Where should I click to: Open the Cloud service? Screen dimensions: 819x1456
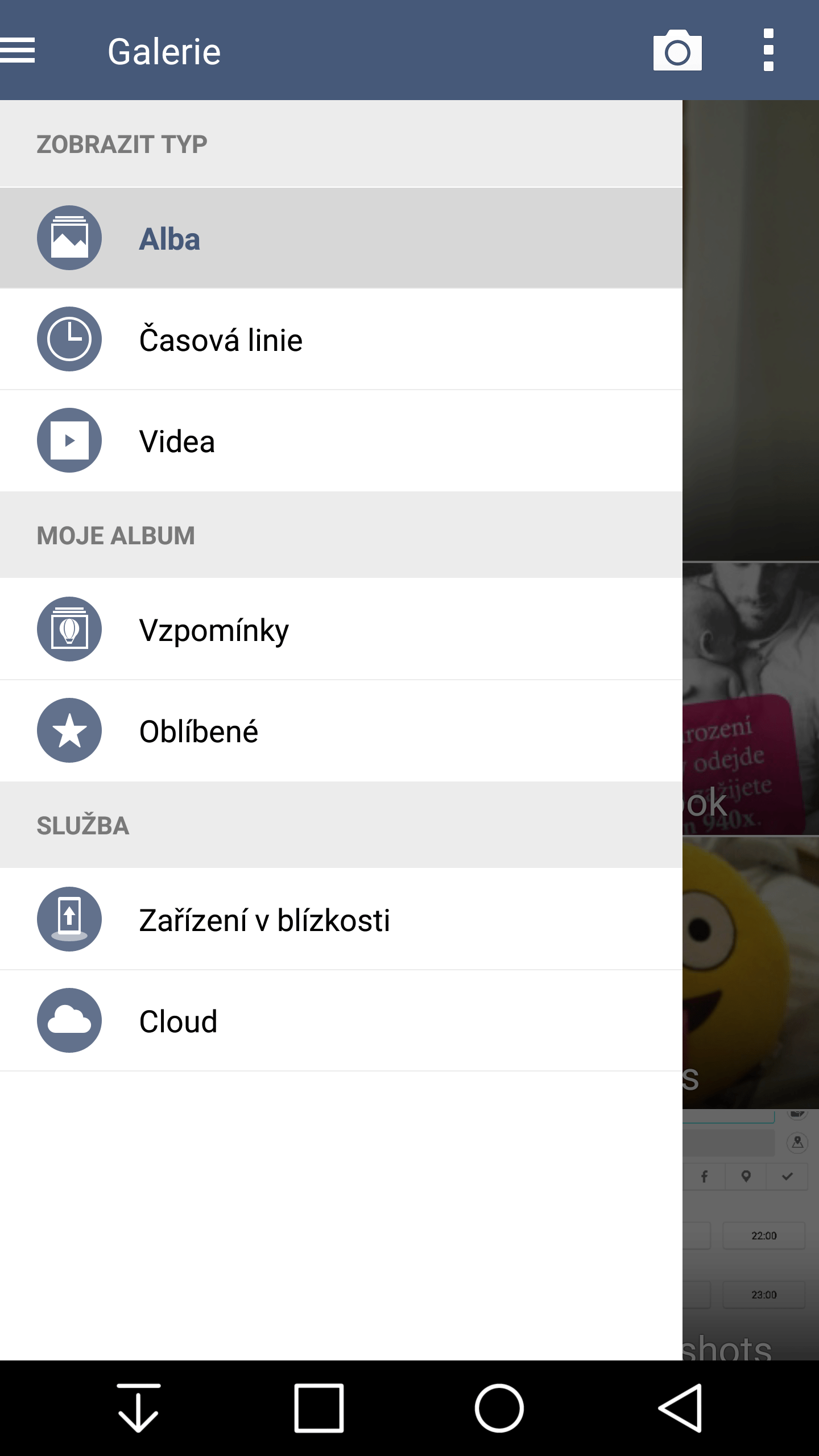pyautogui.click(x=341, y=1021)
